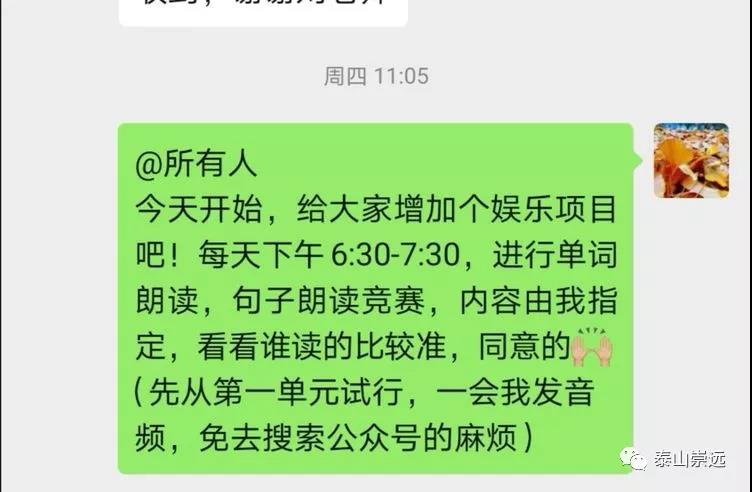752x492 pixels.
Task: Open the sender's leaf-photo avatar profile
Action: click(690, 160)
